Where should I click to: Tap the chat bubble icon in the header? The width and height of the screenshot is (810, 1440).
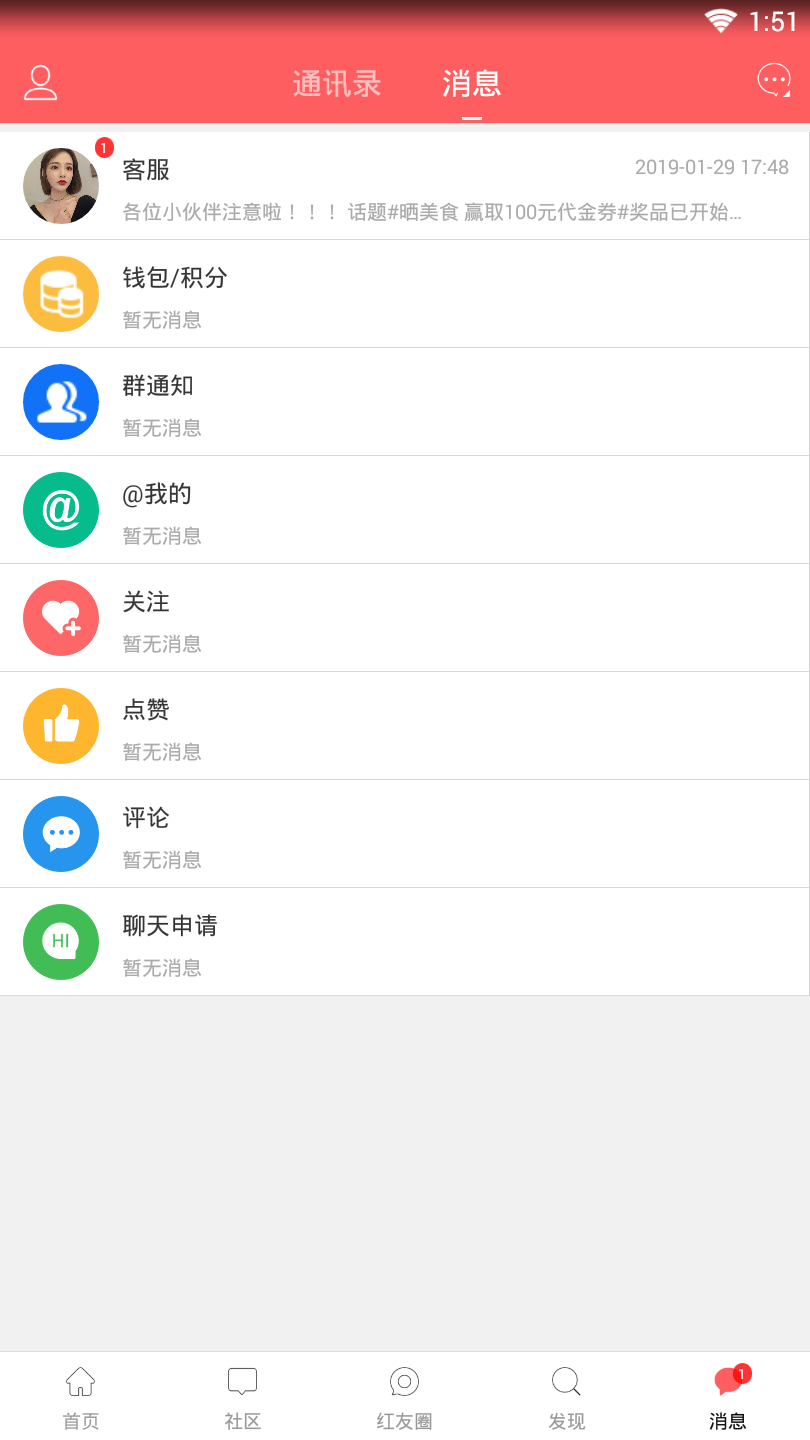click(x=773, y=82)
